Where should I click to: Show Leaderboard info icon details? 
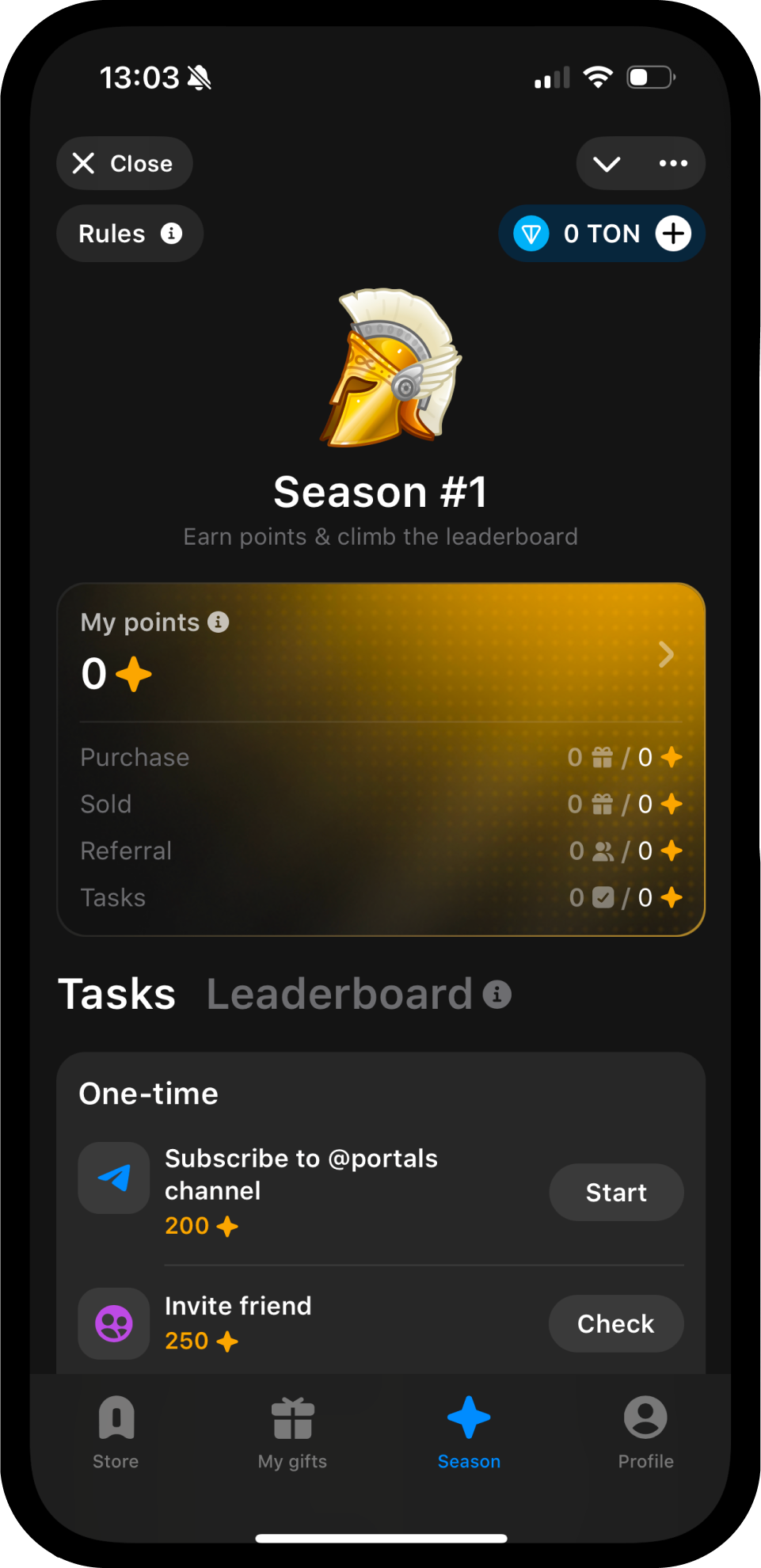pyautogui.click(x=497, y=994)
